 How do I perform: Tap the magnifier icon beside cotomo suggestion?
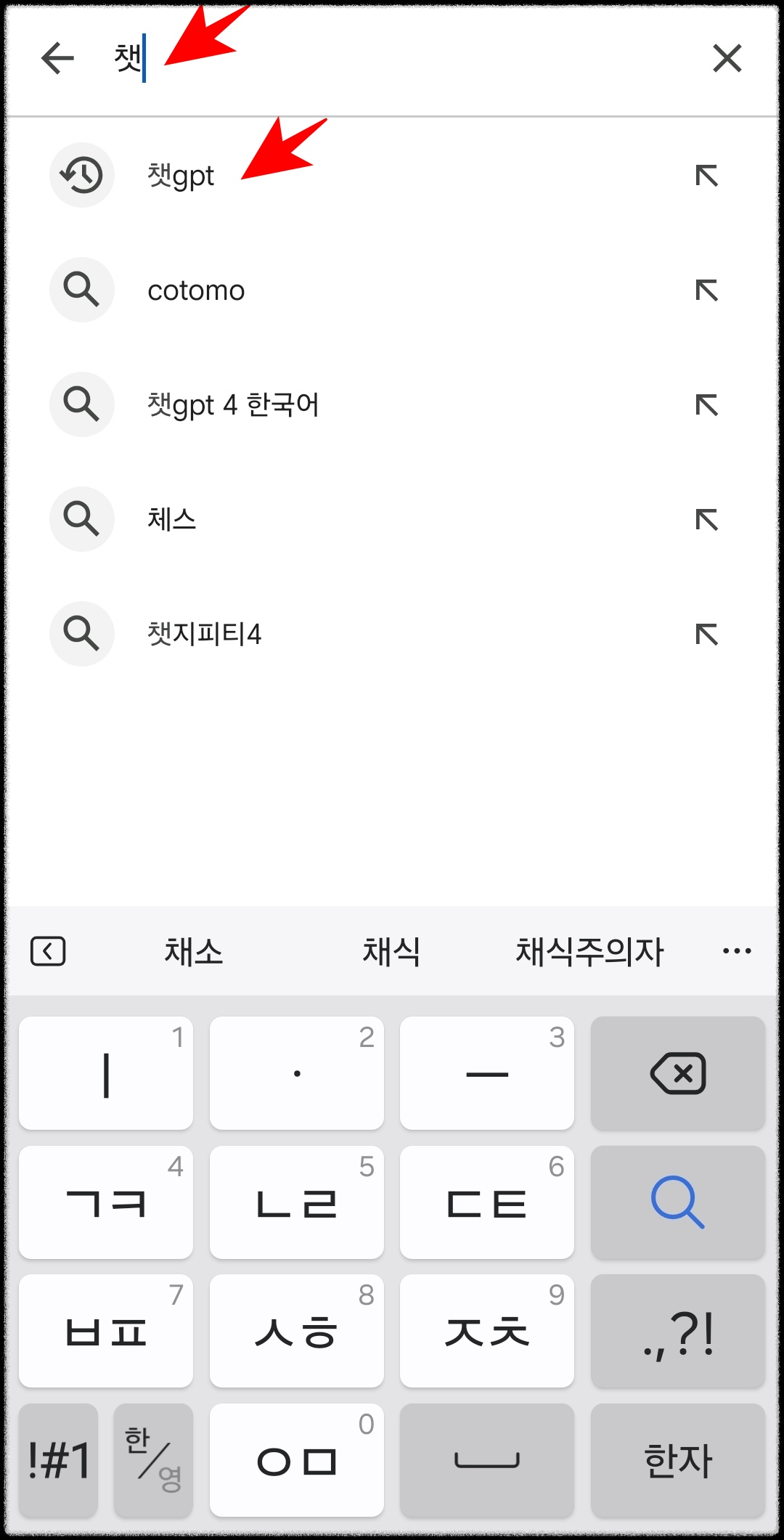click(x=81, y=290)
